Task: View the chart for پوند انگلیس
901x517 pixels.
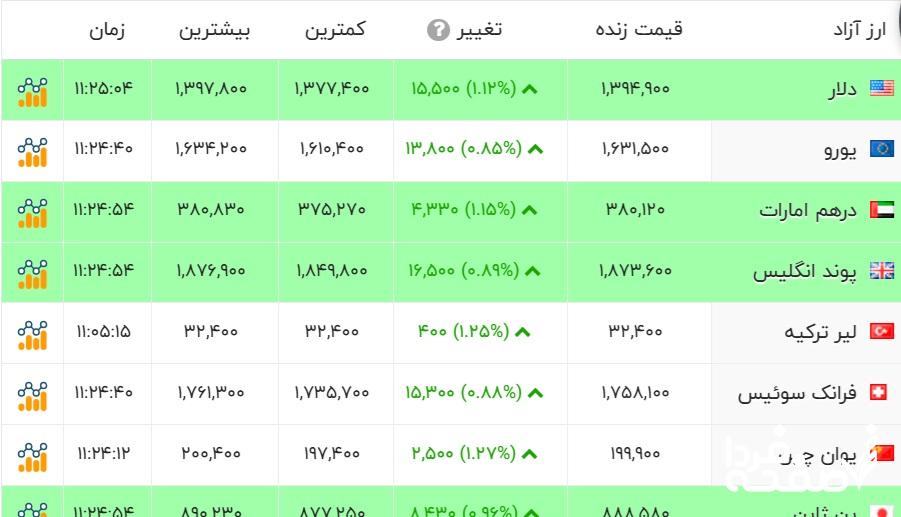Action: tap(32, 272)
